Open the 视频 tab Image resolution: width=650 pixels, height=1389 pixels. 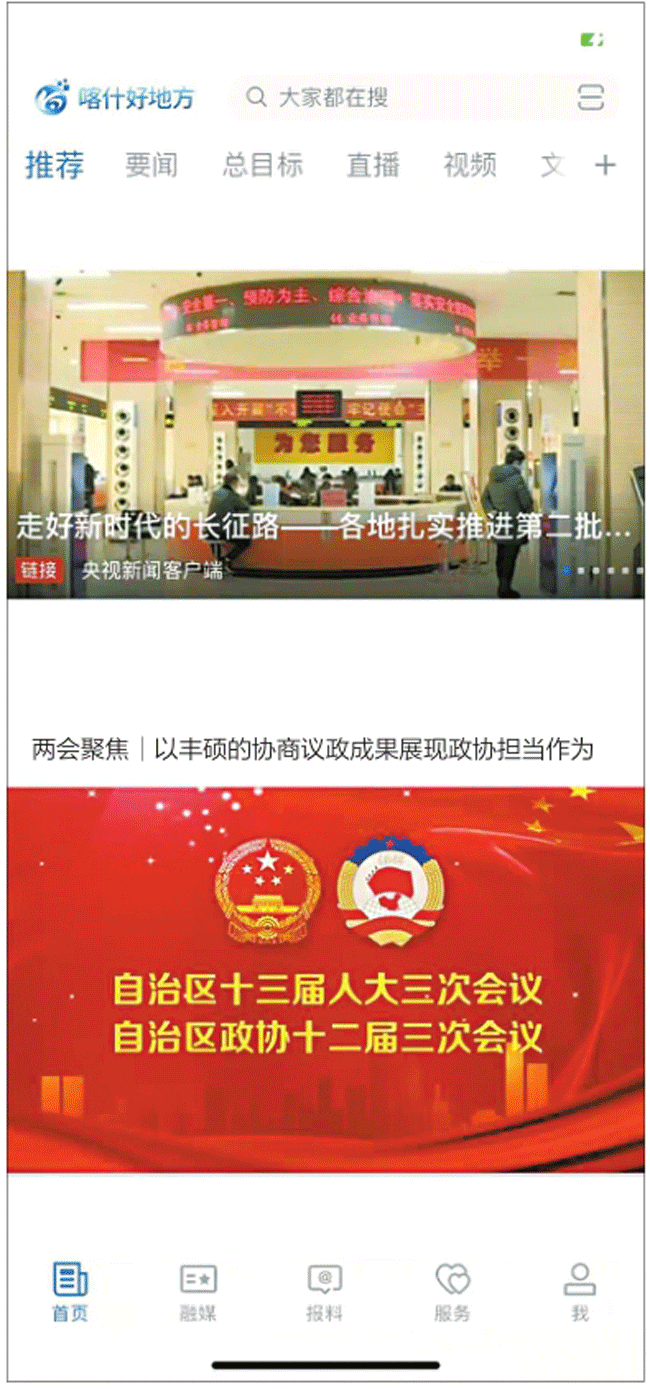point(470,165)
